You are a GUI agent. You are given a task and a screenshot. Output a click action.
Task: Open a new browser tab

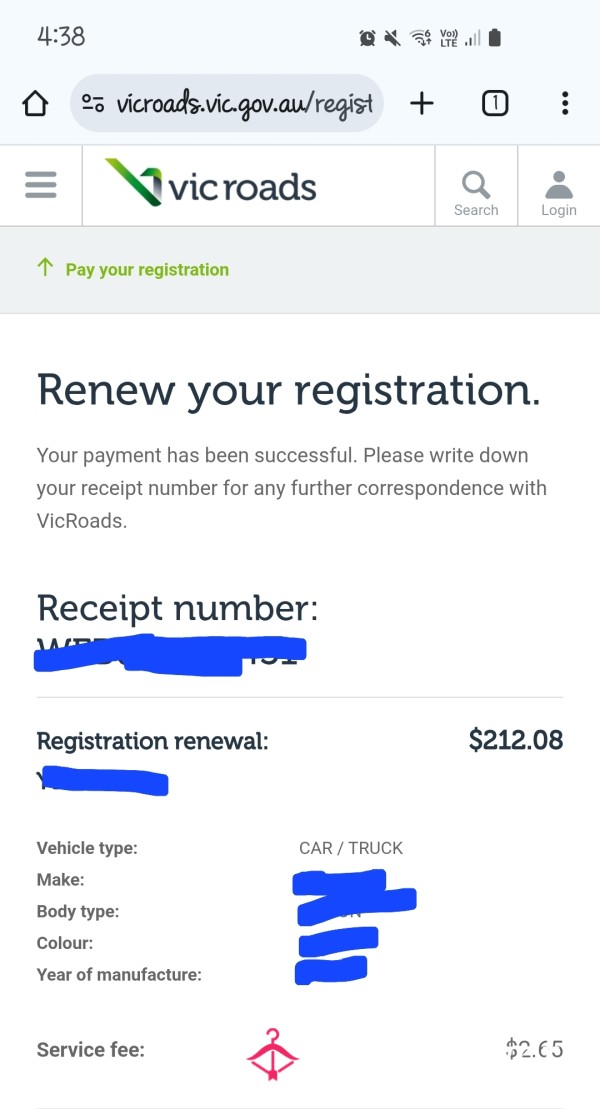pyautogui.click(x=422, y=104)
